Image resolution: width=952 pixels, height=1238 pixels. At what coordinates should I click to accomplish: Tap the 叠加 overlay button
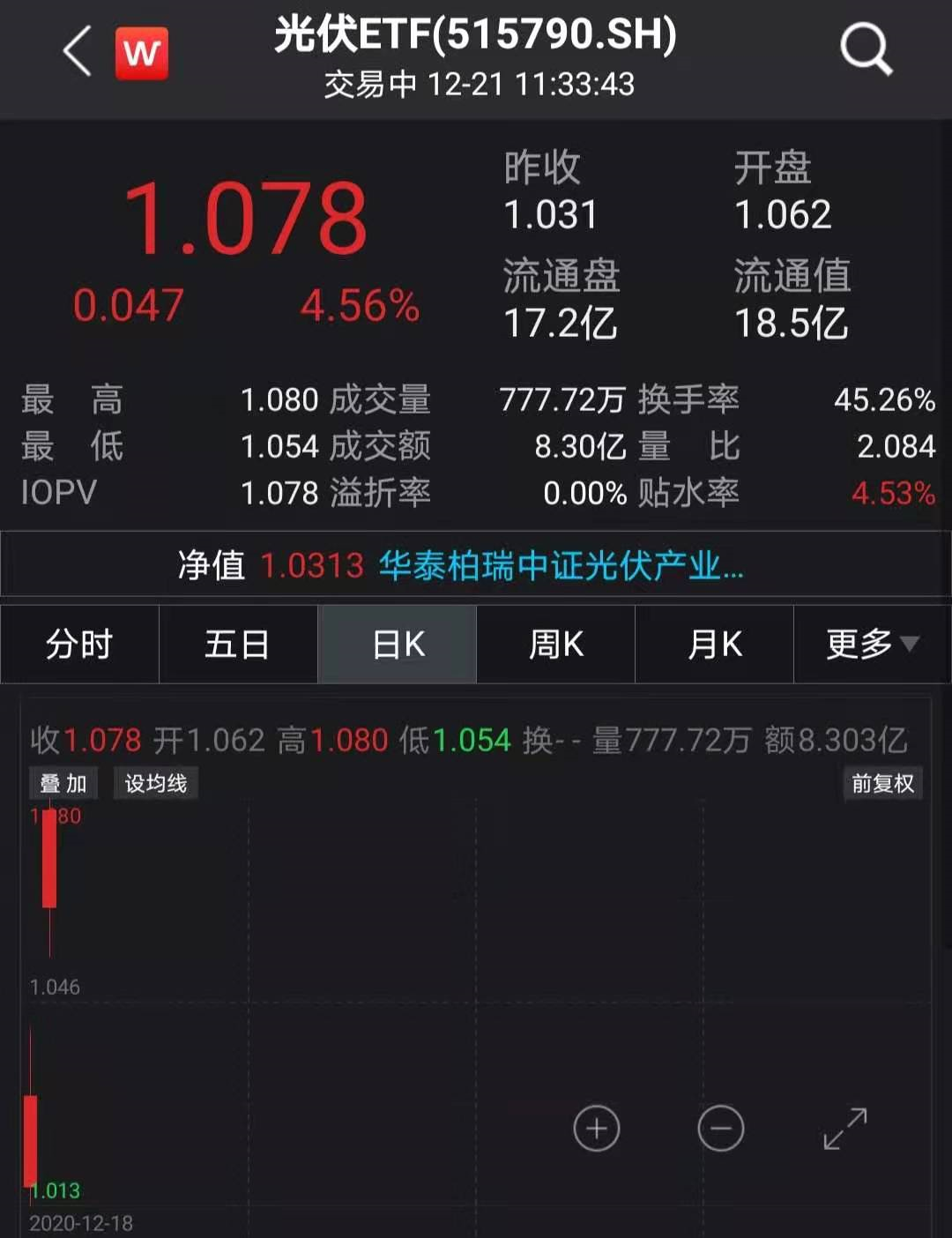[63, 783]
